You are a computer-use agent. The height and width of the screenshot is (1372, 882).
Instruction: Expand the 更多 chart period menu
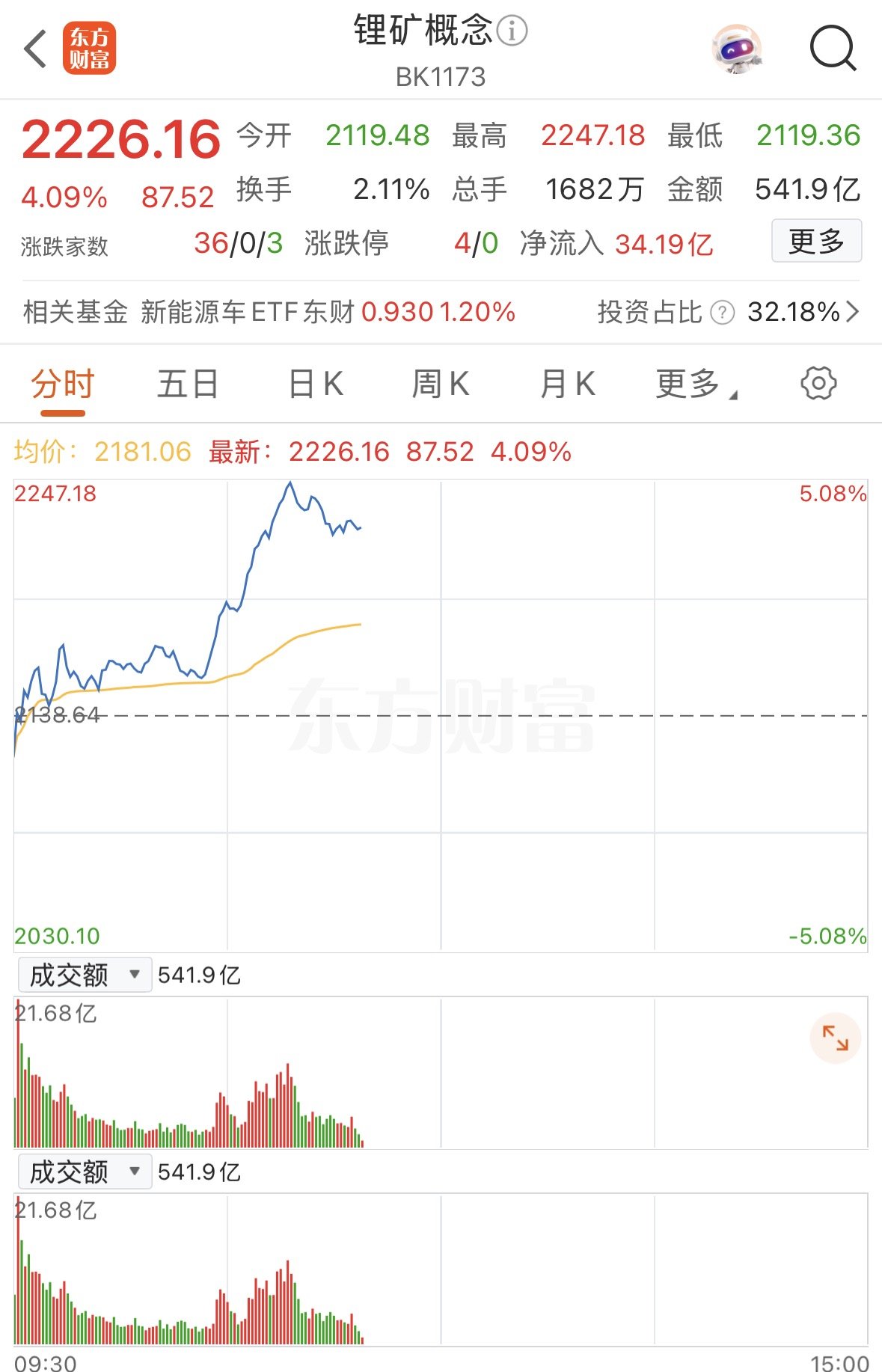(x=696, y=385)
